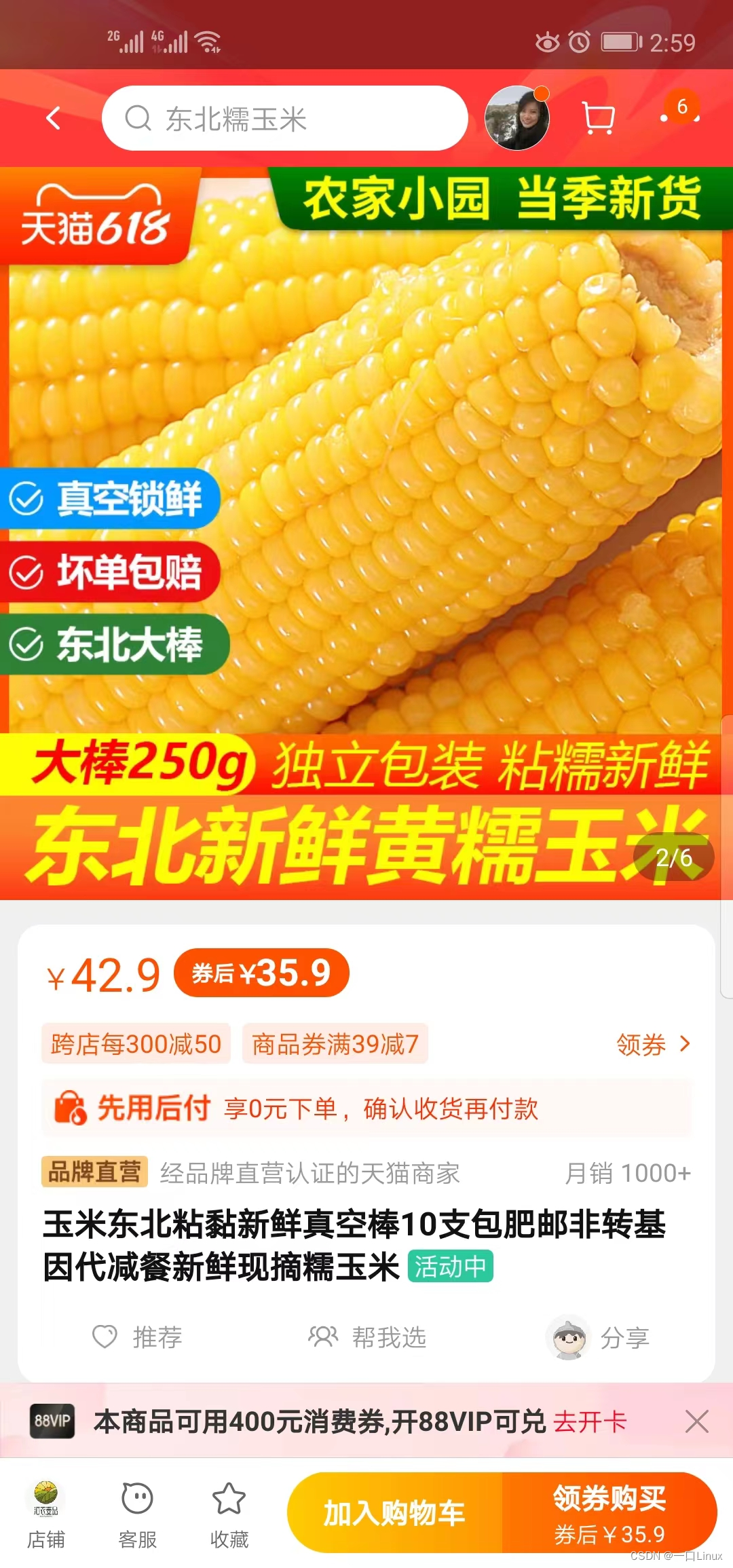Dismiss the 88VIP coupon banner
The width and height of the screenshot is (733, 1568).
point(697,1421)
